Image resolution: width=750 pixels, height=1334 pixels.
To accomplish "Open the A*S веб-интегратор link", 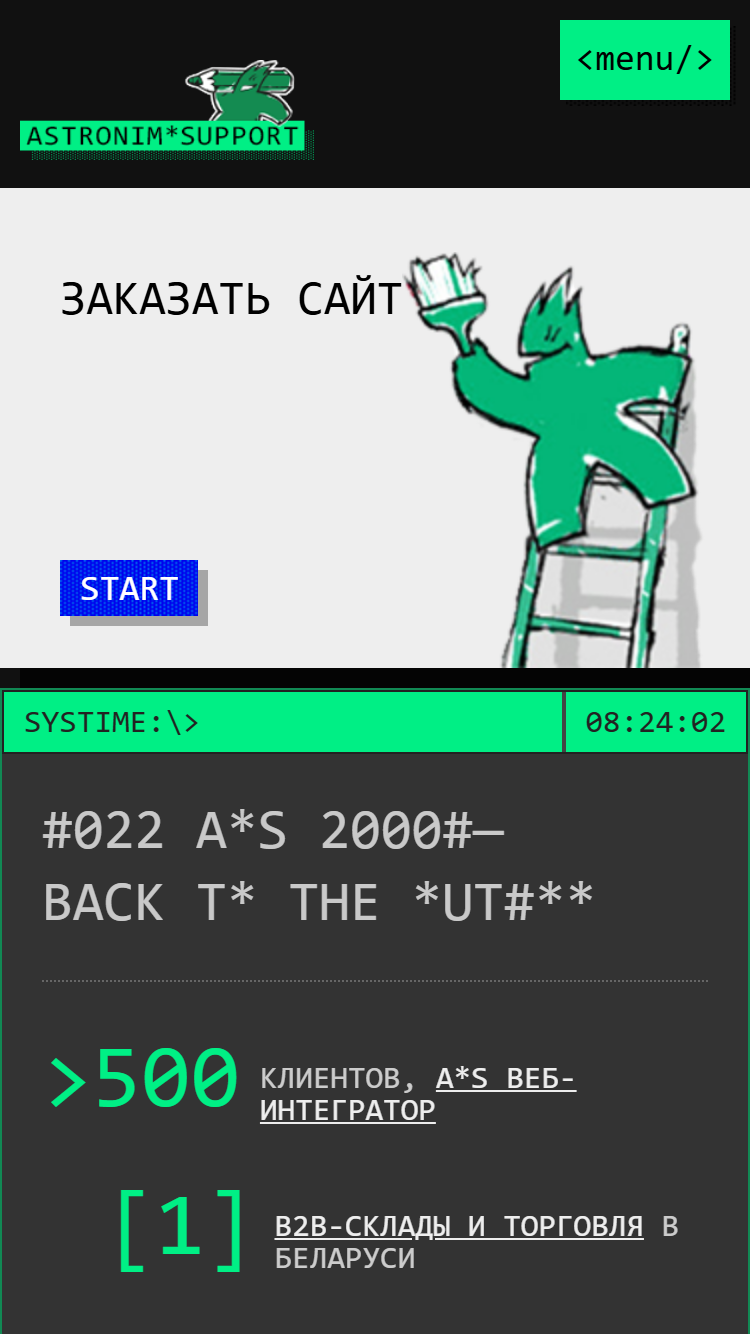I will click(418, 1094).
